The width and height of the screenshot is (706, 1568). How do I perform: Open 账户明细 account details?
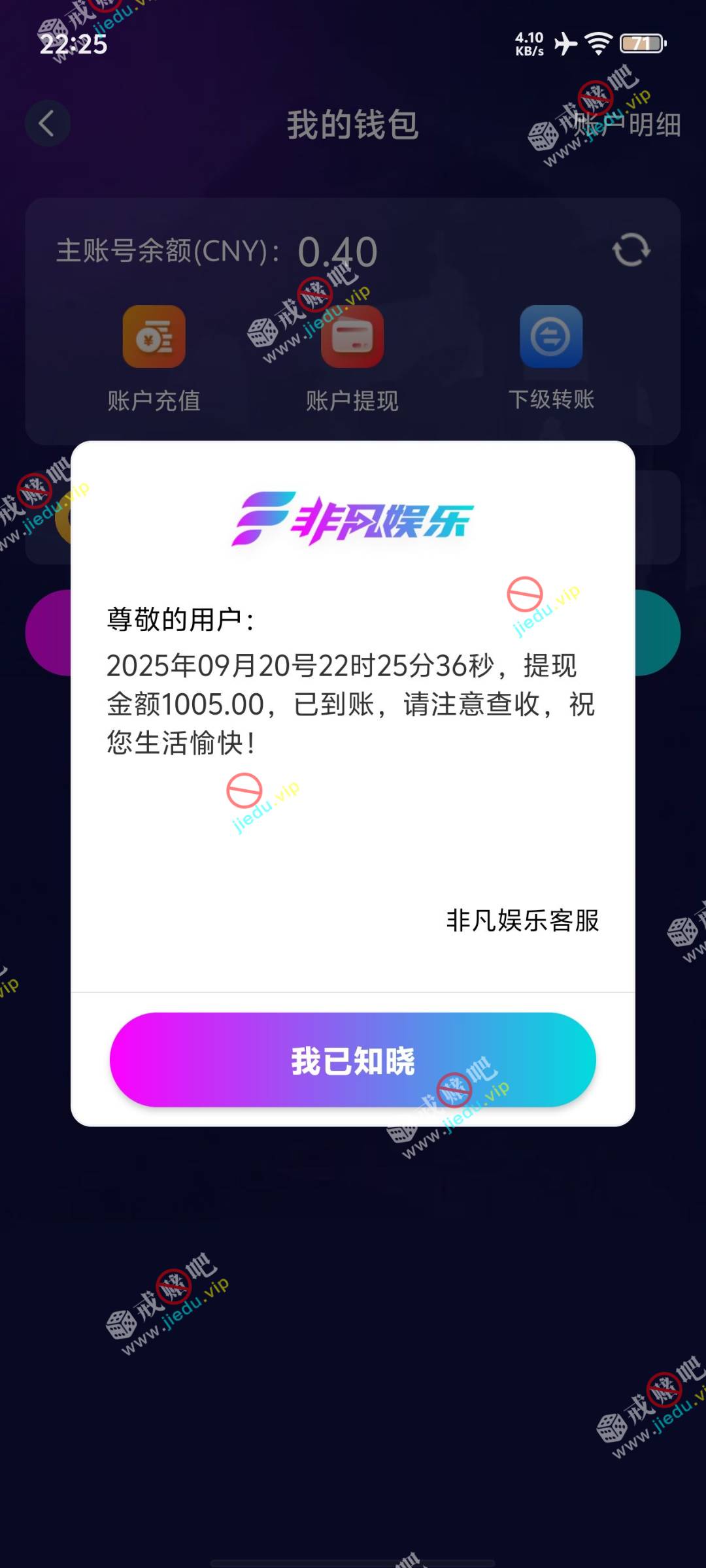628,124
